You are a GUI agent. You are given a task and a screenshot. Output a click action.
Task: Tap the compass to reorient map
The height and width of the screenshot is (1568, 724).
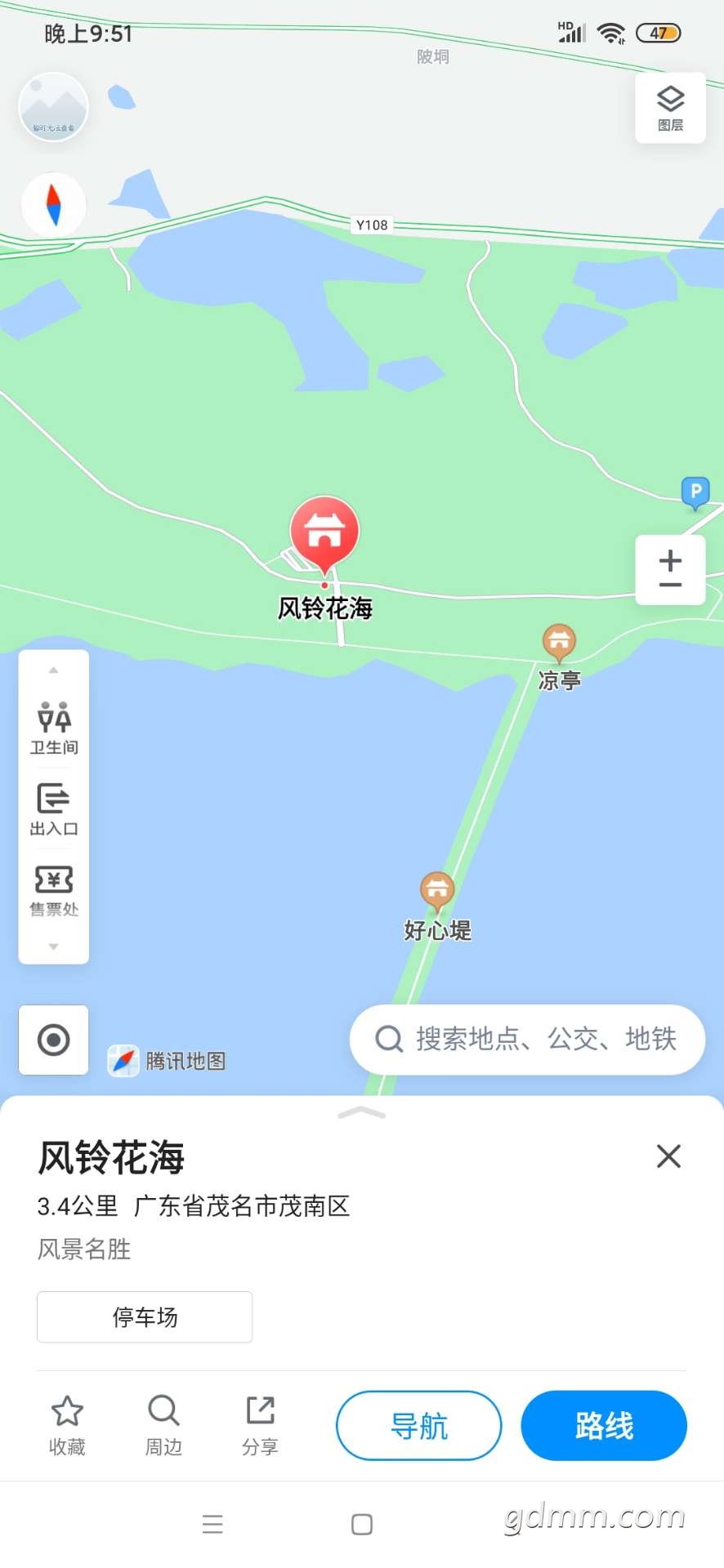click(x=54, y=204)
